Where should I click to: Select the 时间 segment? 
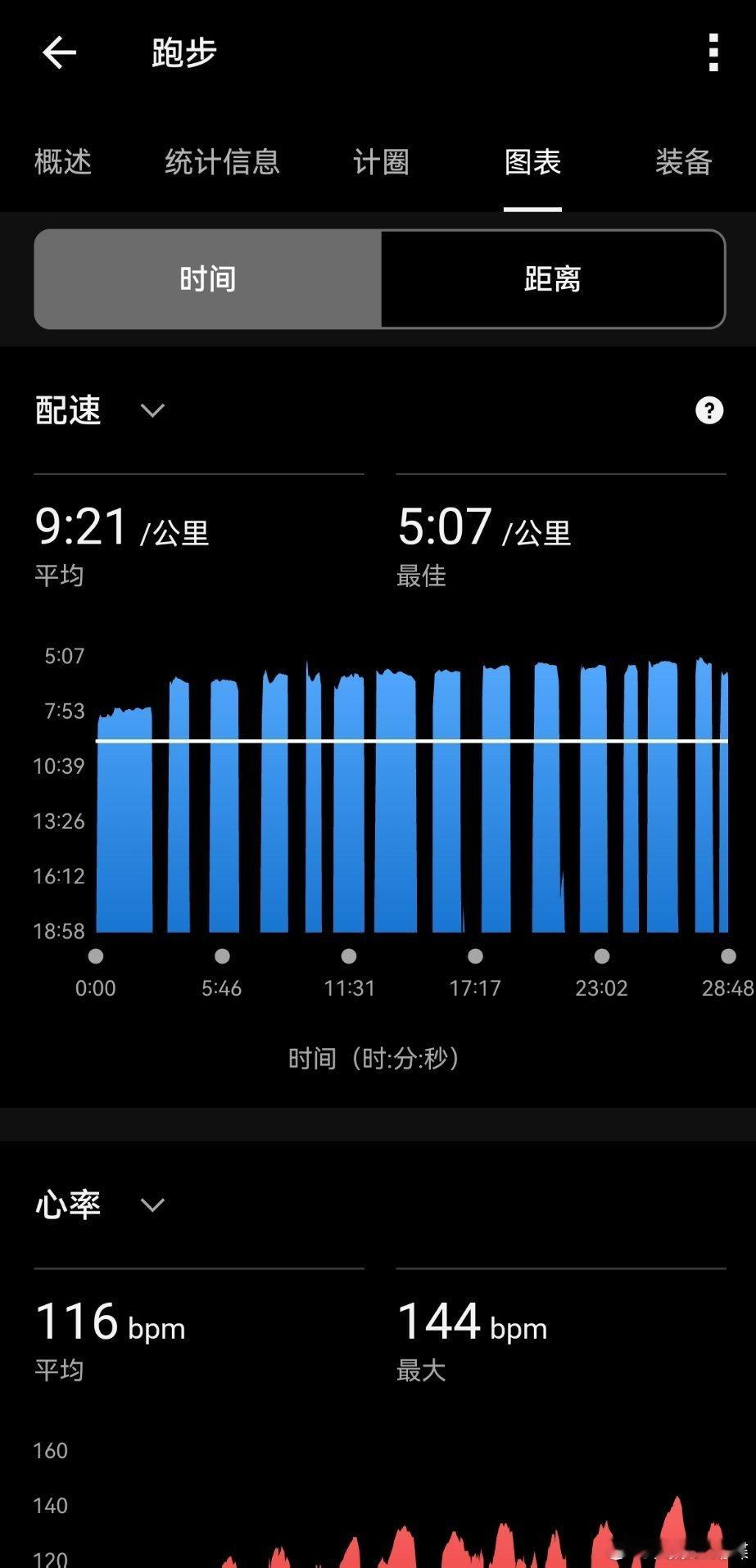(208, 279)
